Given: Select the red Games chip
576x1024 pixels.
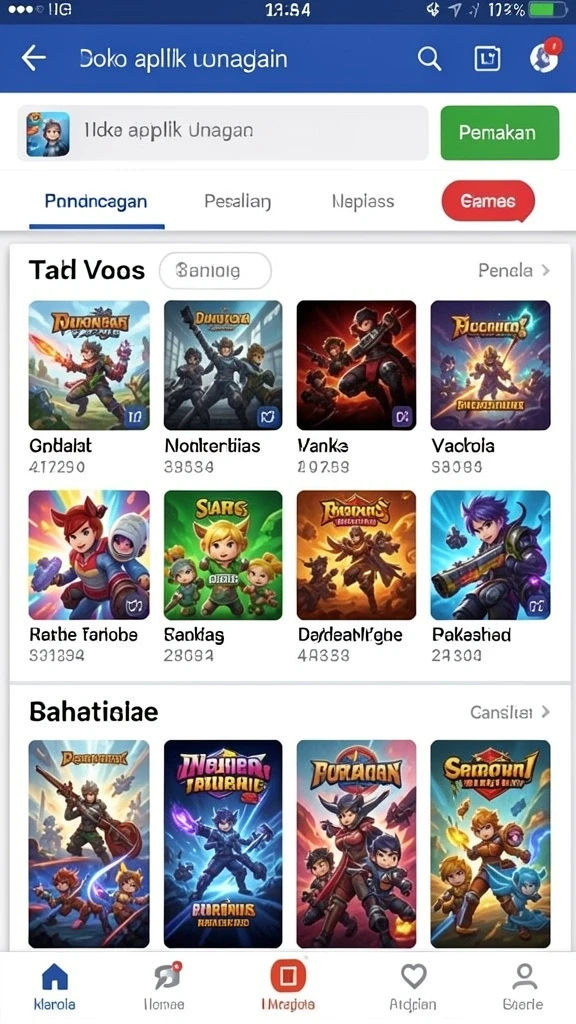Looking at the screenshot, I should pyautogui.click(x=488, y=201).
